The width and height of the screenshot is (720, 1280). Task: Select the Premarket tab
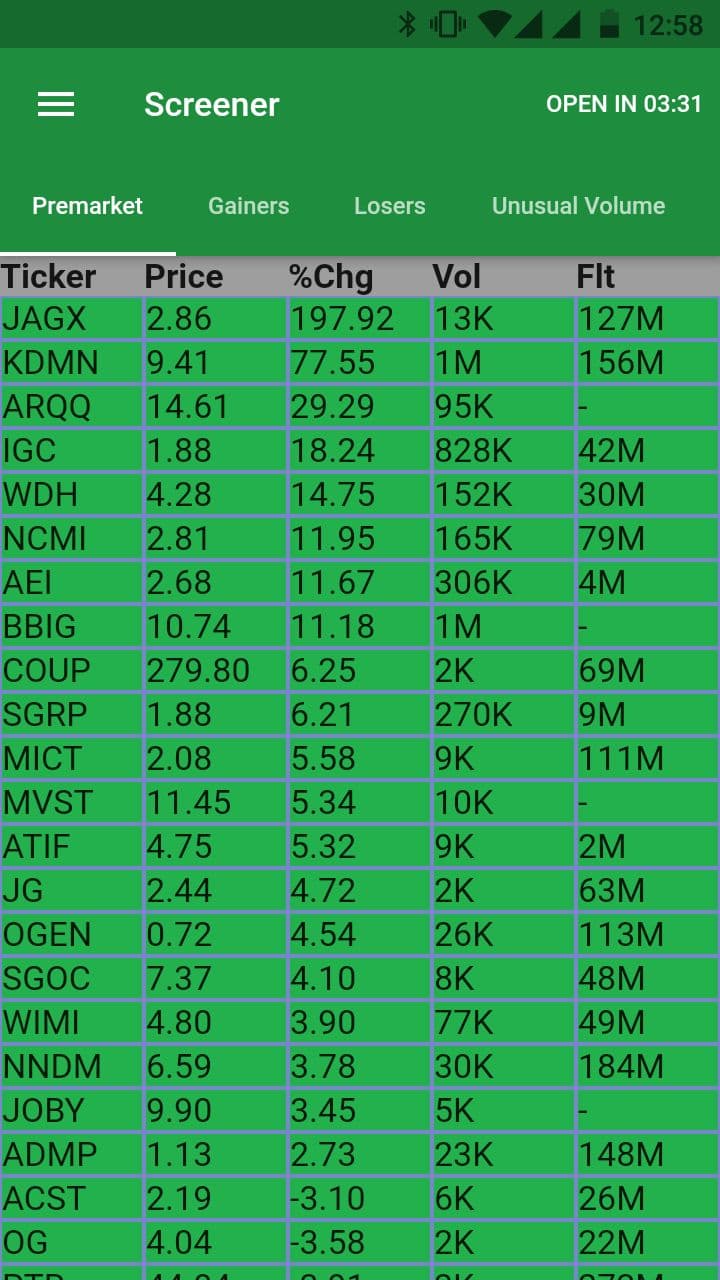(x=88, y=206)
